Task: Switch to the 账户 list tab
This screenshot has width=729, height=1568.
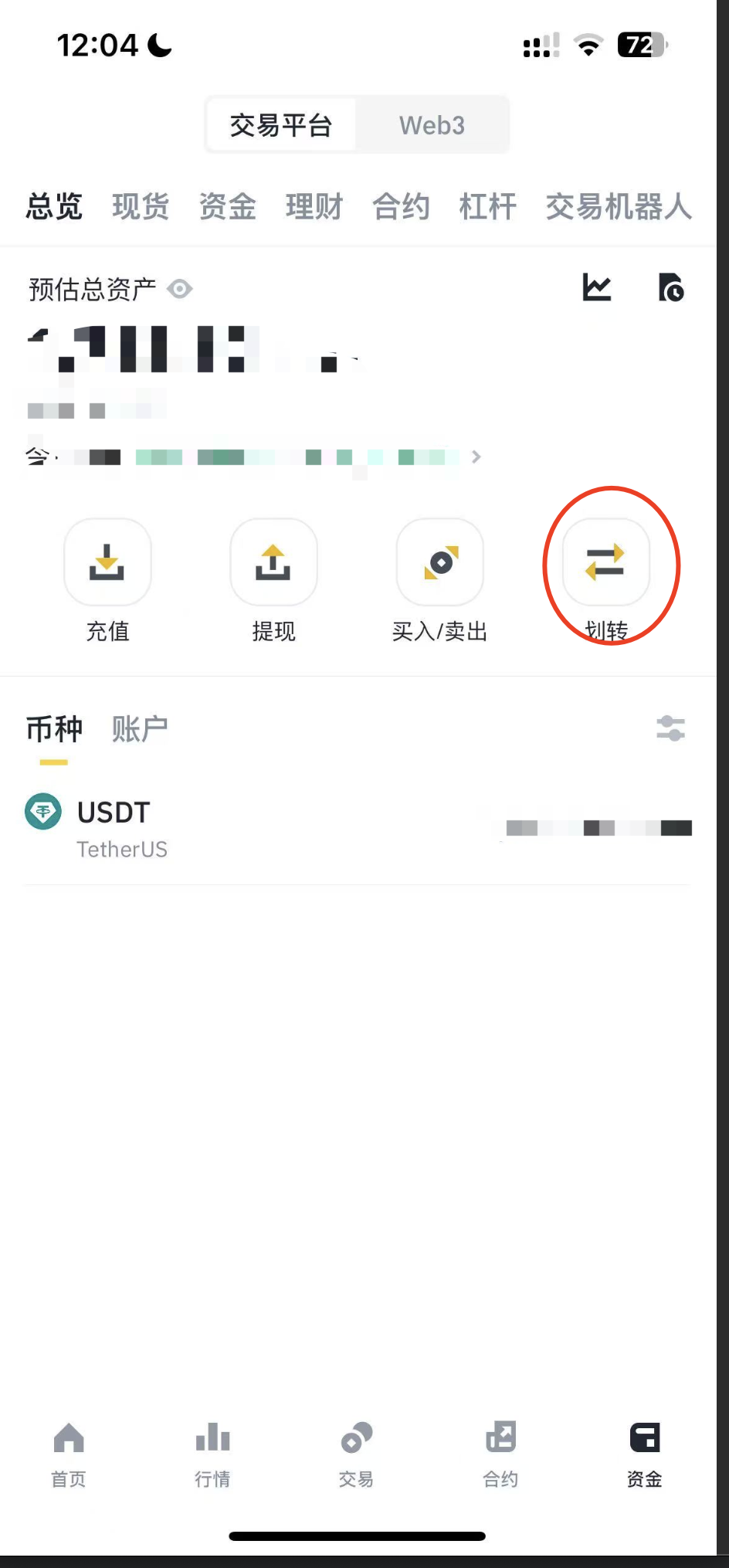Action: 140,729
